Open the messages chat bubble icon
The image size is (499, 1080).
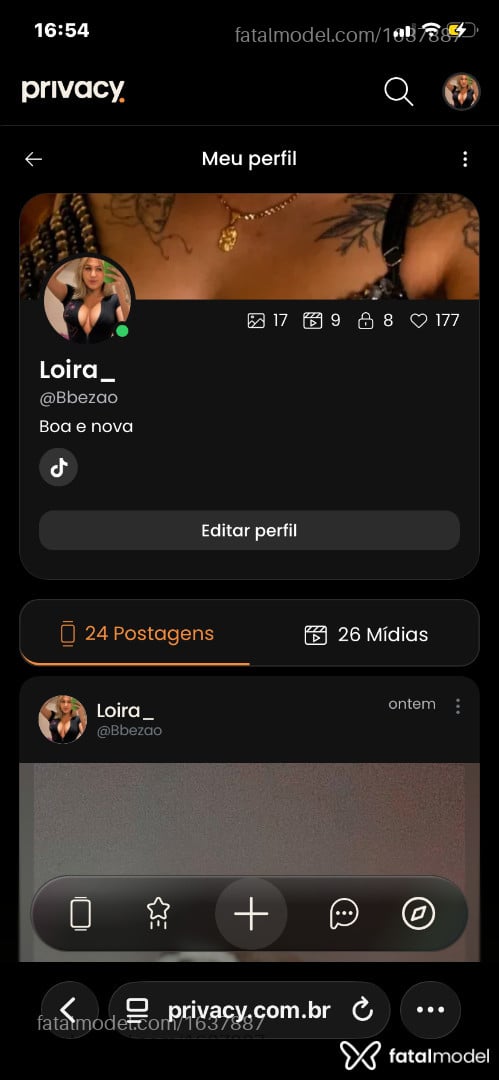[344, 914]
